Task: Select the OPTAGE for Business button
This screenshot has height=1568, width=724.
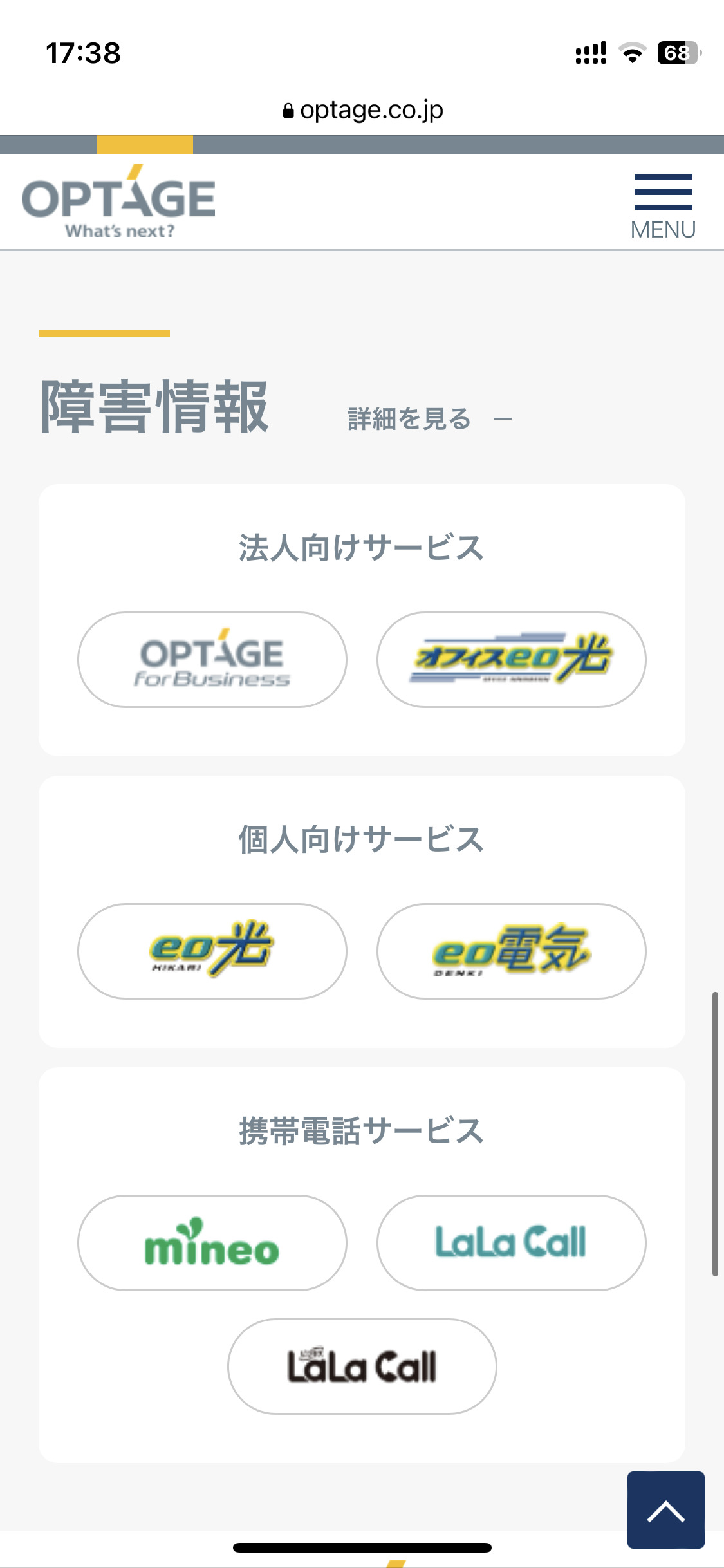Action: [212, 660]
